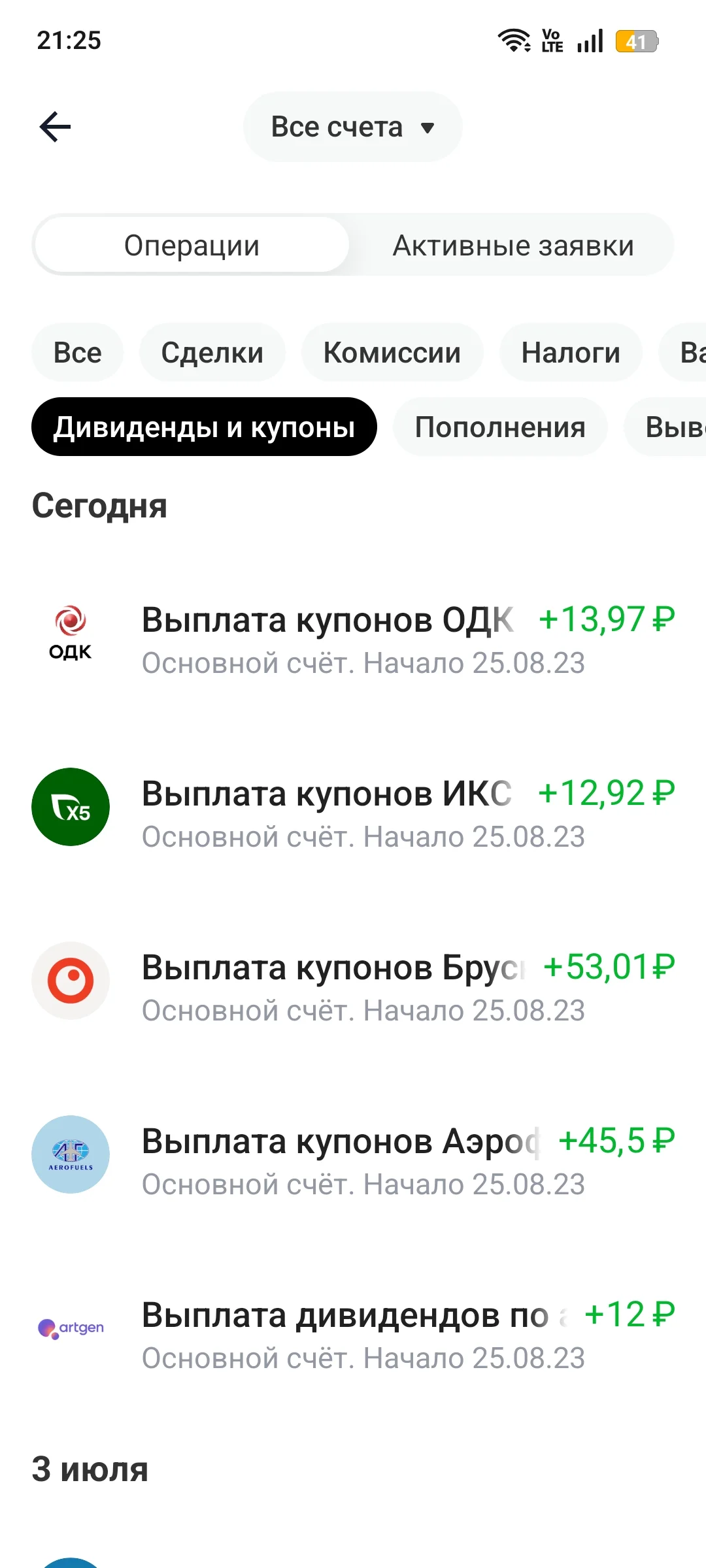This screenshot has height=1568, width=706.
Task: Open Брус coupon payment +53,01 ₽
Action: click(x=353, y=988)
